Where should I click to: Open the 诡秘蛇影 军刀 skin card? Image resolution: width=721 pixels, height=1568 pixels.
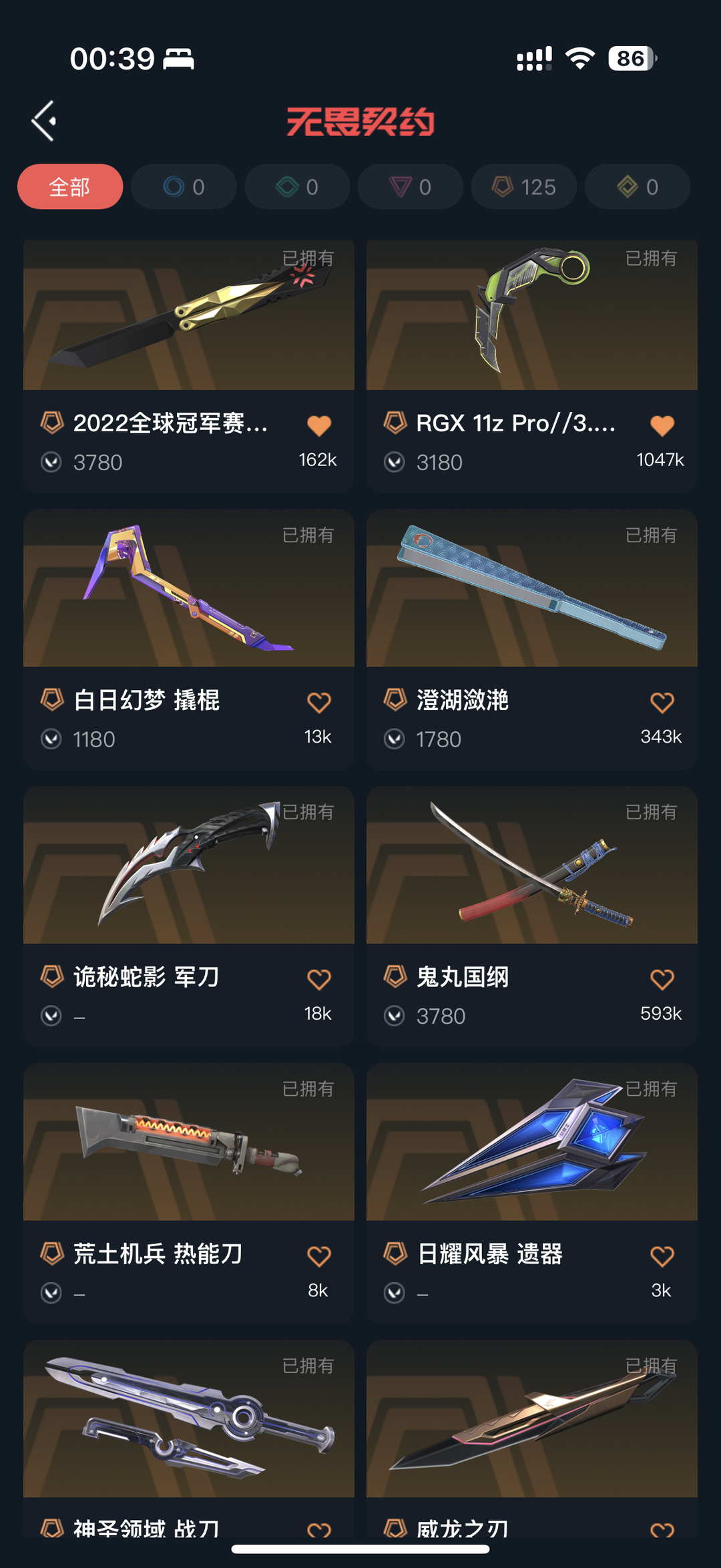(x=189, y=916)
